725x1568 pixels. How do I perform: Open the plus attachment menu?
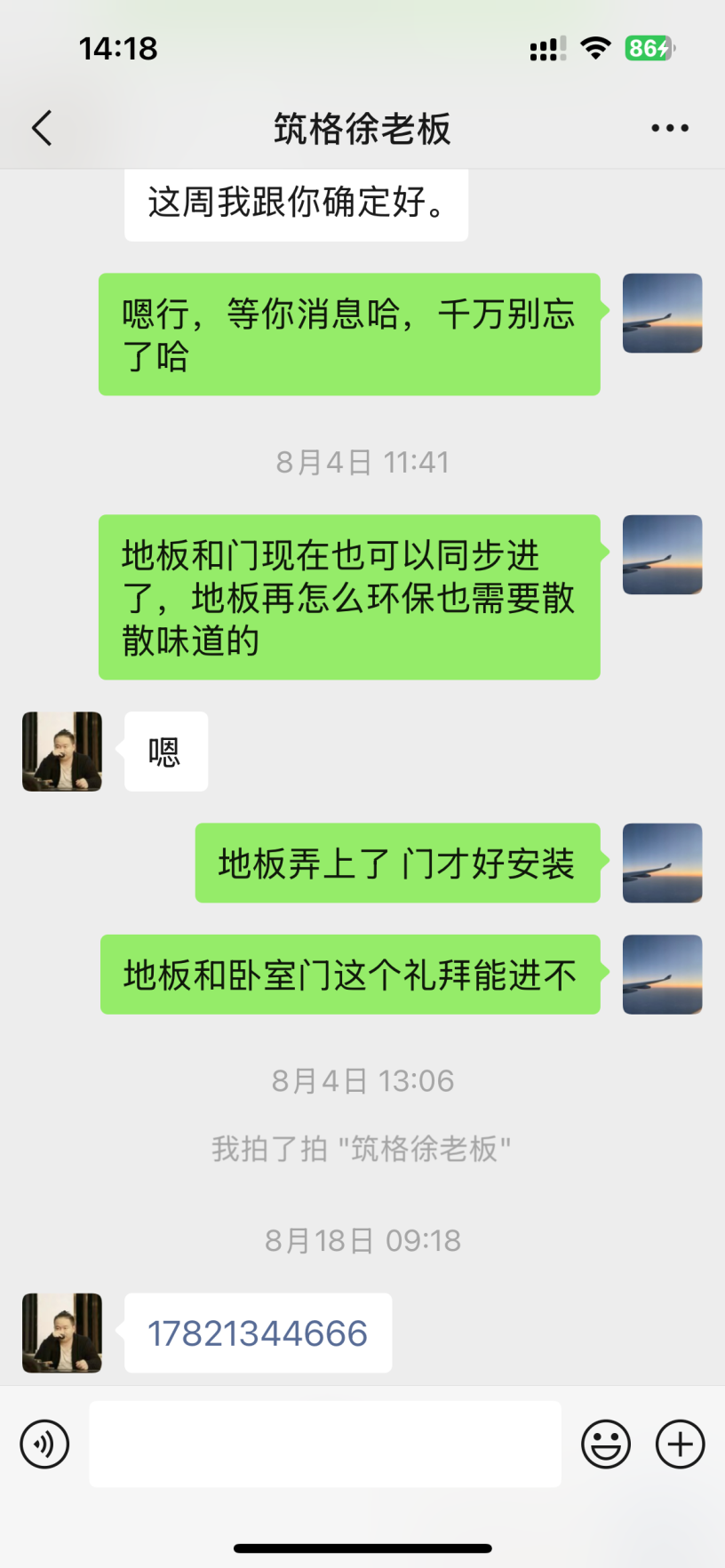click(680, 1444)
